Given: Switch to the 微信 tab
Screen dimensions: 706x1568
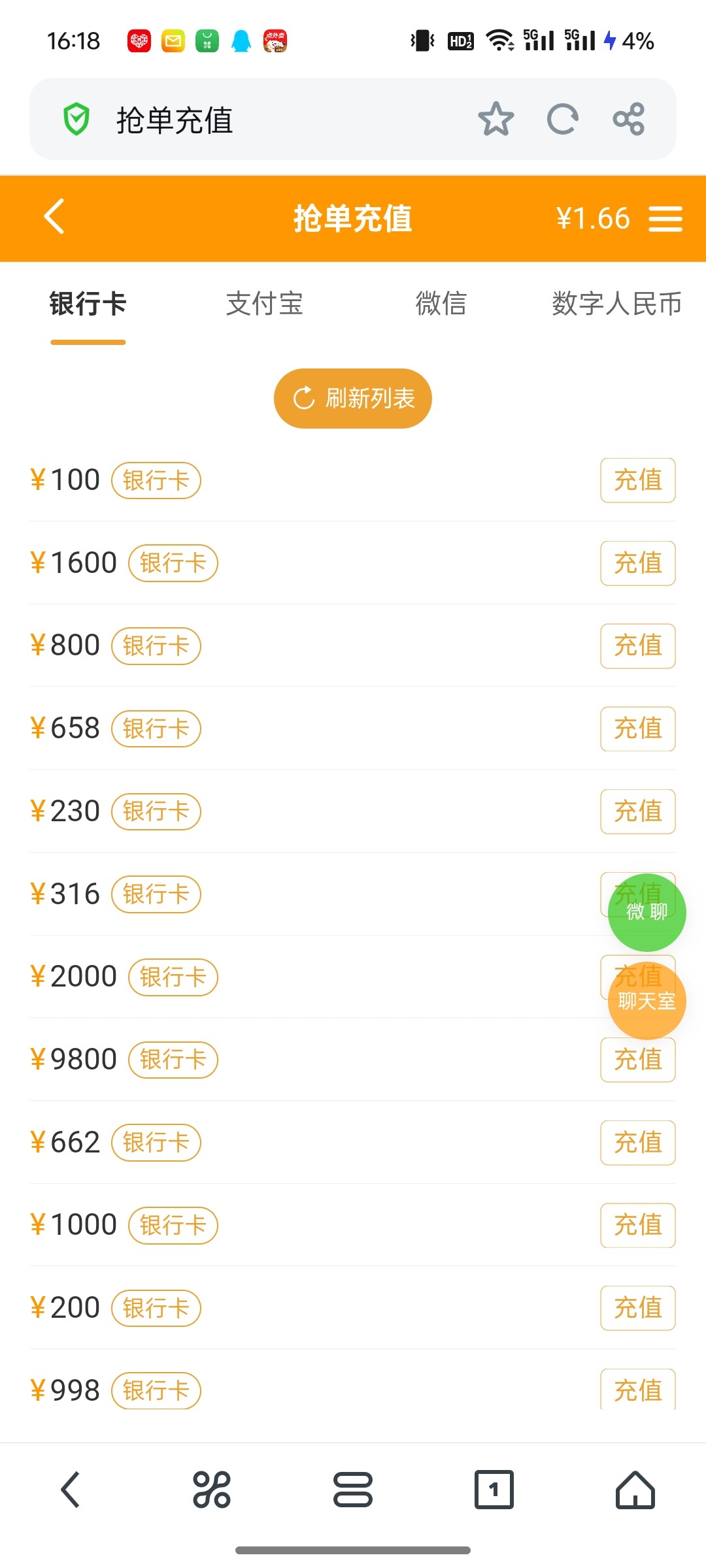Looking at the screenshot, I should [441, 304].
